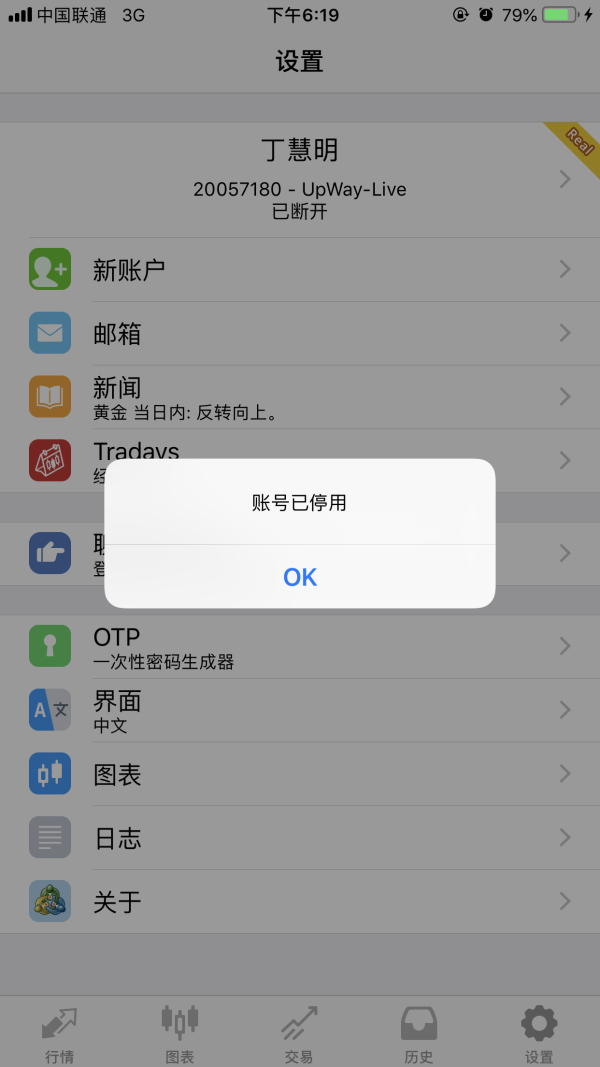600x1067 pixels.
Task: Open the OTP 一次性密码生成器 row
Action: click(300, 646)
